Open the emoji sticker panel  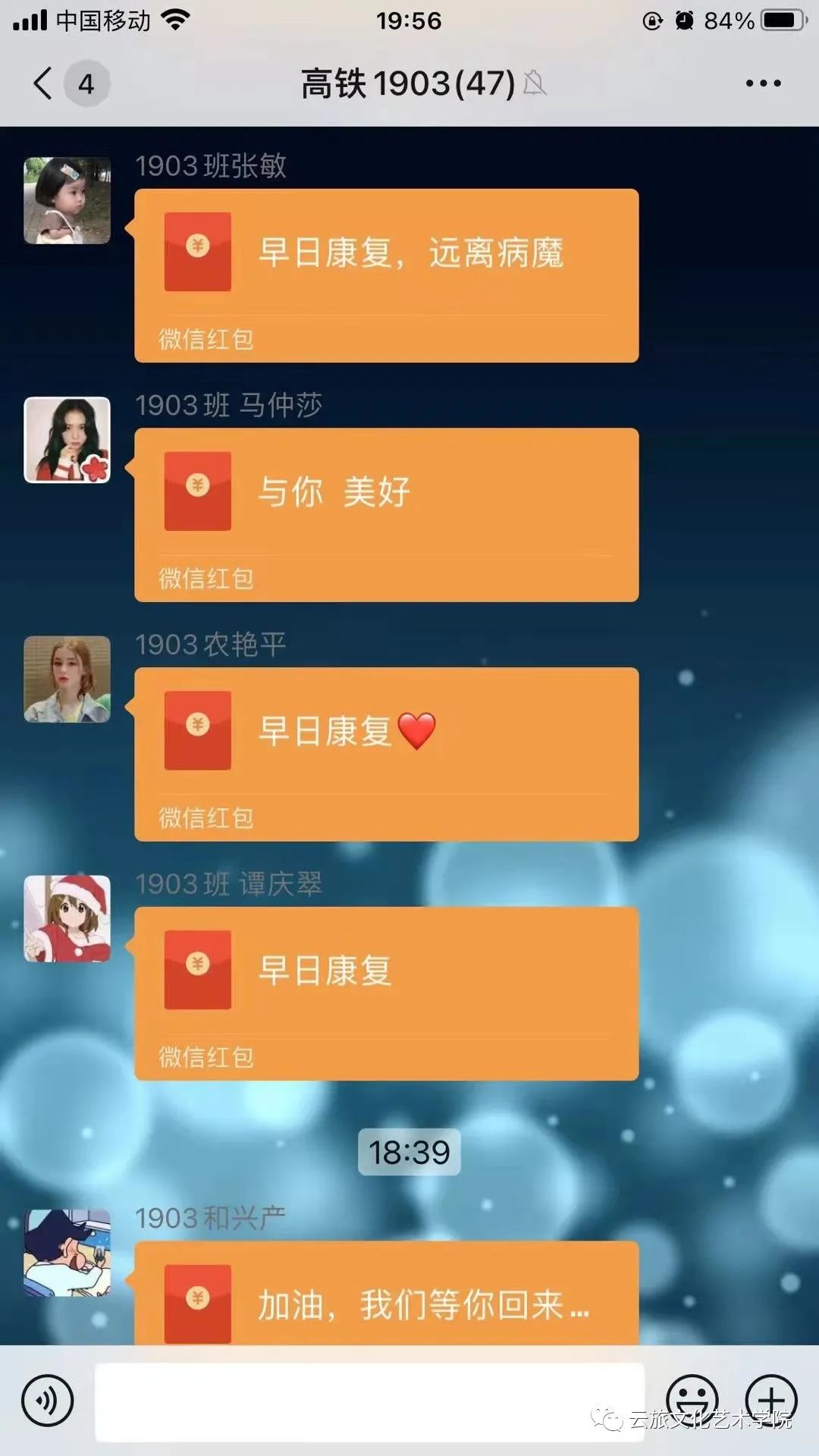point(692,1399)
